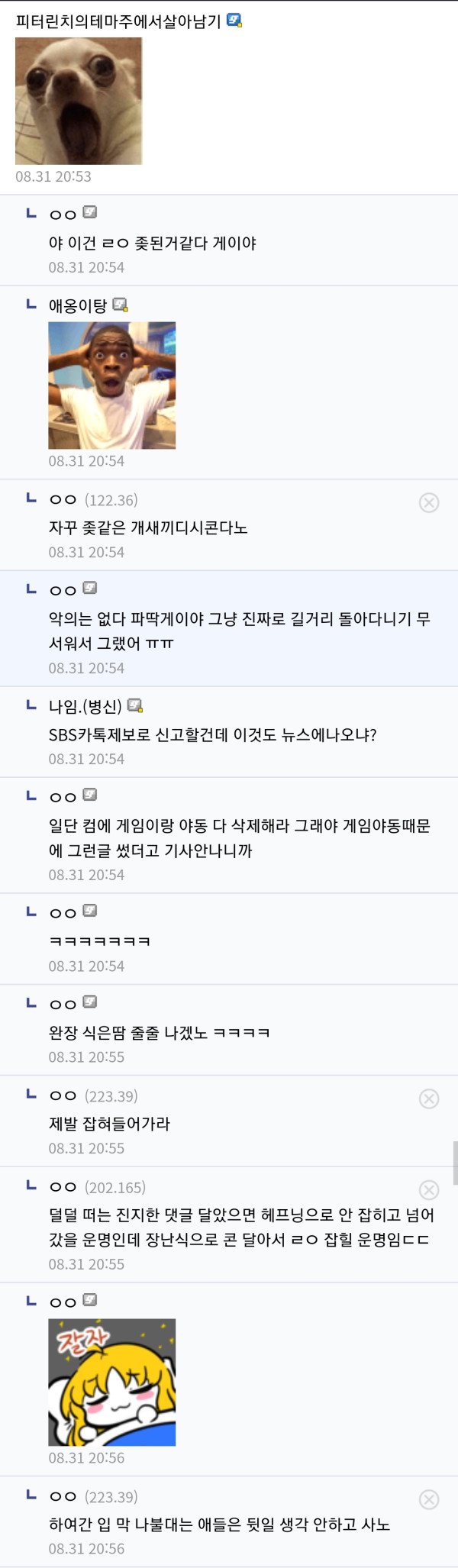
Task: Open 피터린치의테마주에서살아남기's profile
Action: point(118,21)
